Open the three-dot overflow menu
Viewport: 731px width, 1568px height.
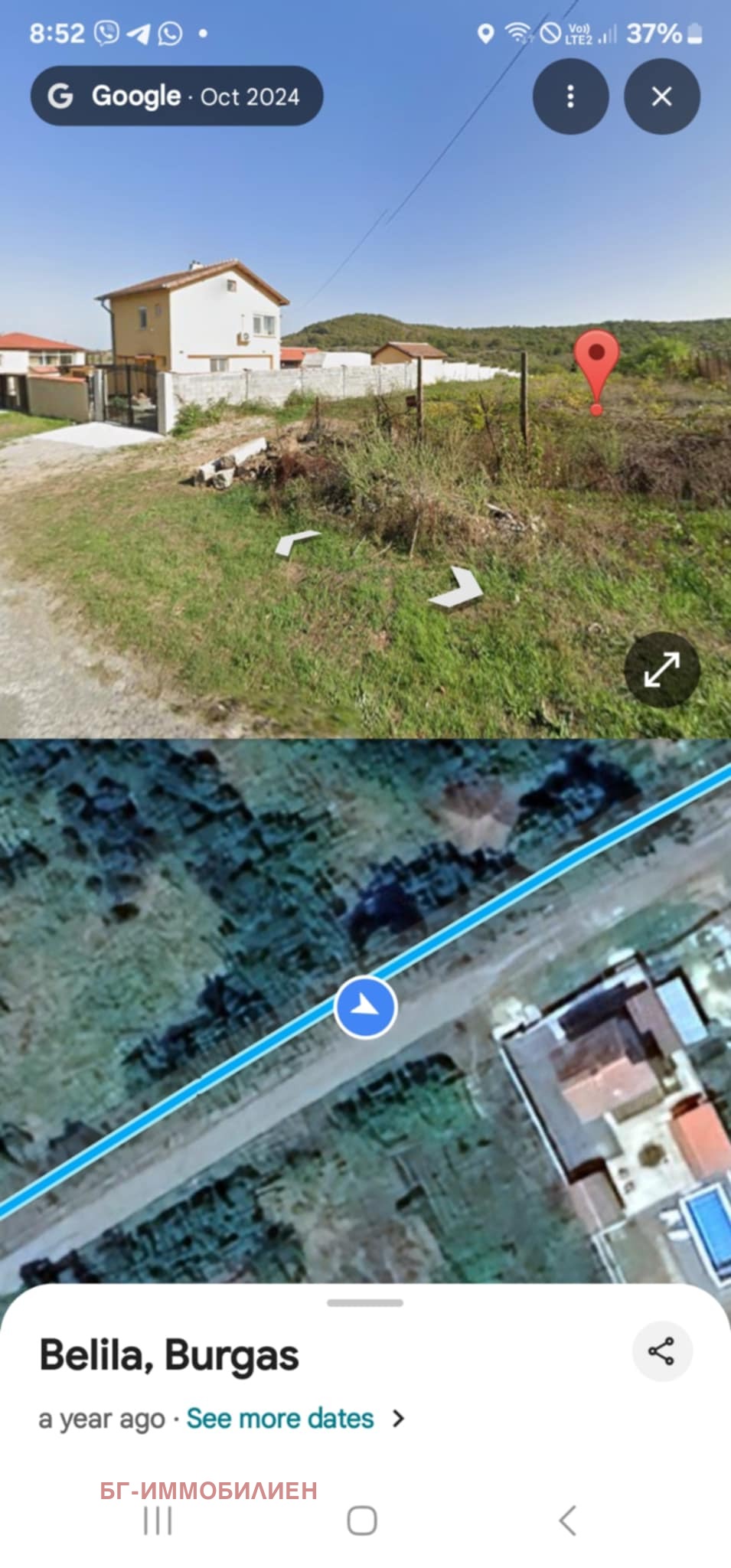[570, 96]
